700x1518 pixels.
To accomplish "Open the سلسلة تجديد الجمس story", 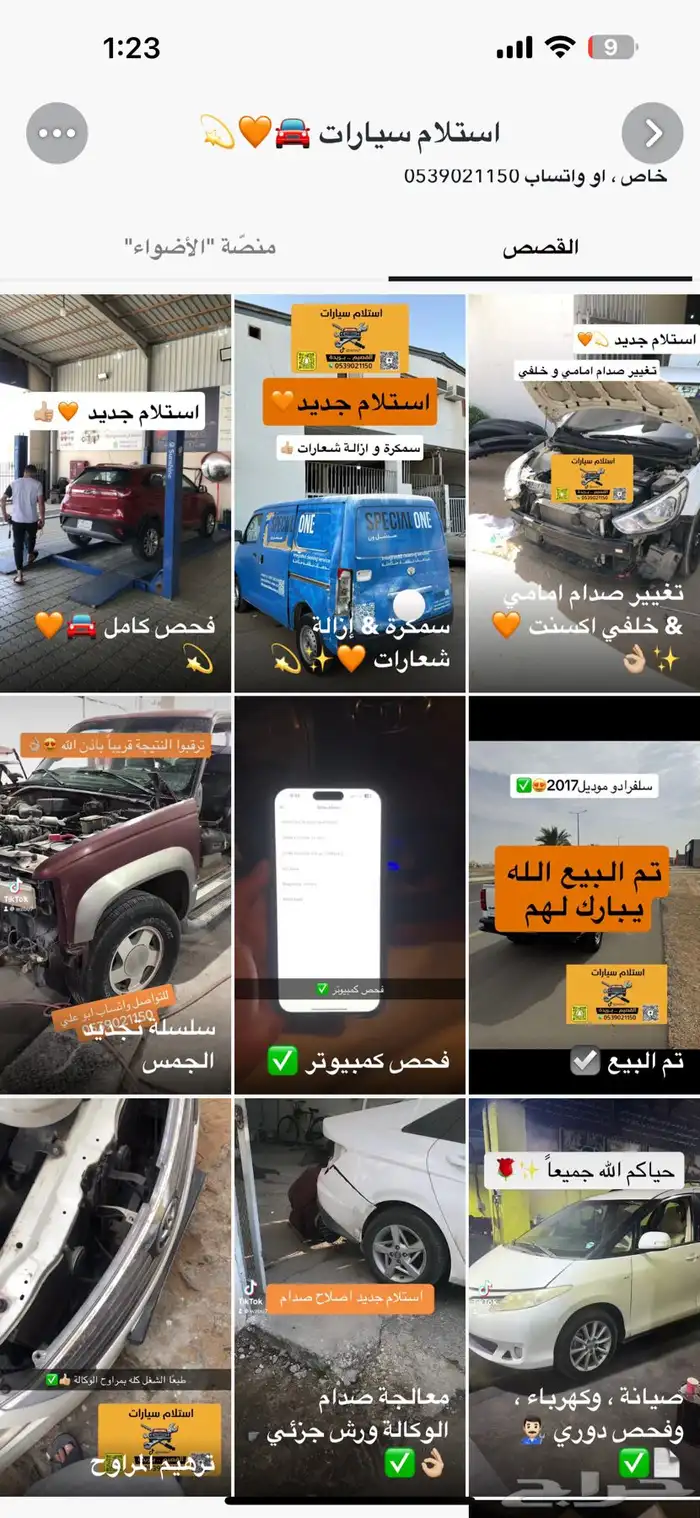I will click(115, 895).
